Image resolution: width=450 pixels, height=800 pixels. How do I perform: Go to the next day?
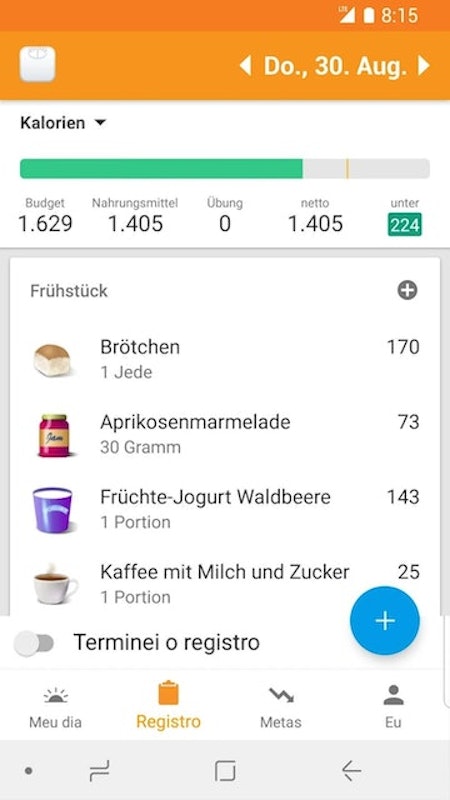pyautogui.click(x=423, y=66)
